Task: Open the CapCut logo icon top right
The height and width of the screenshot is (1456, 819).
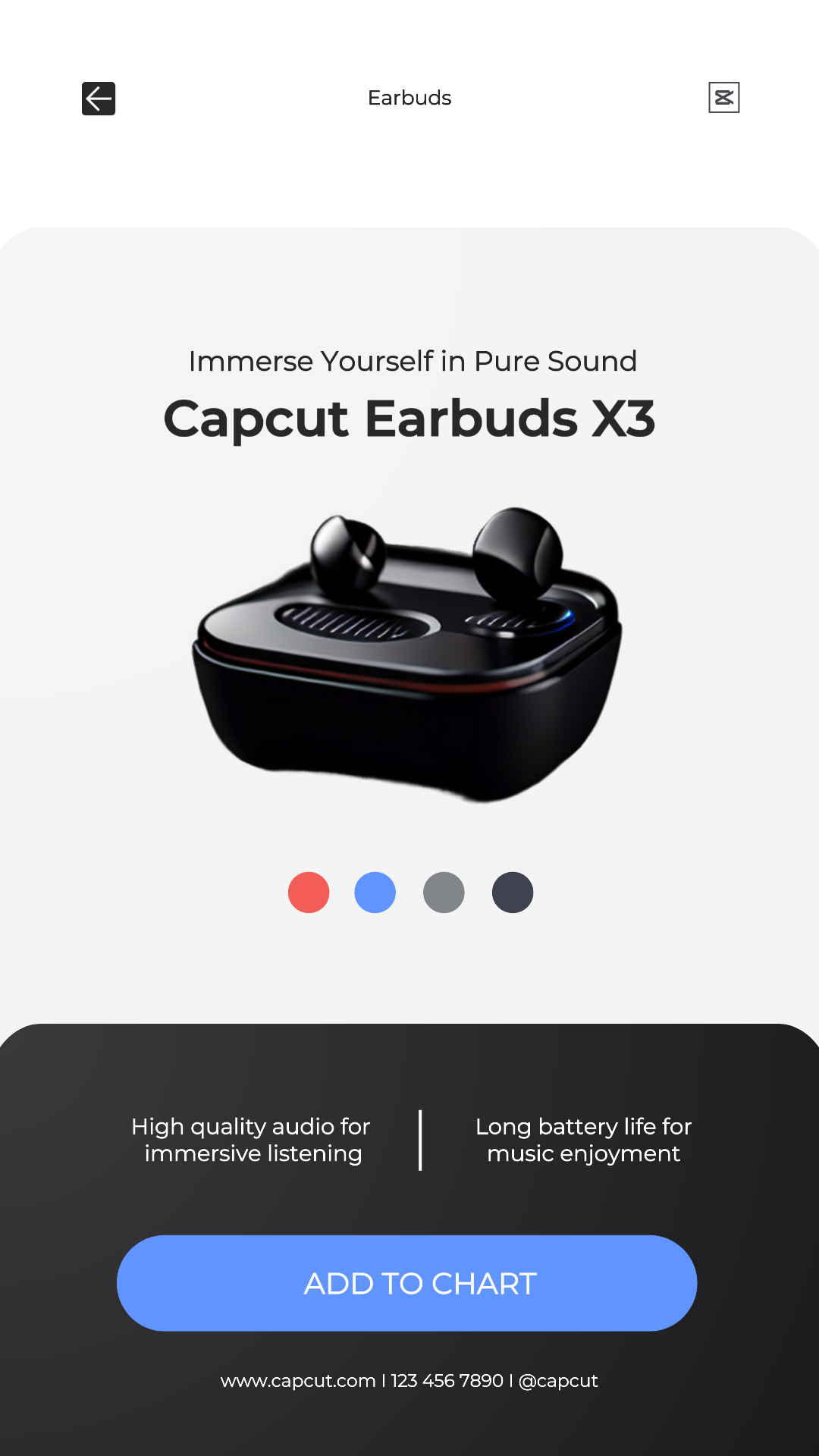Action: (723, 98)
